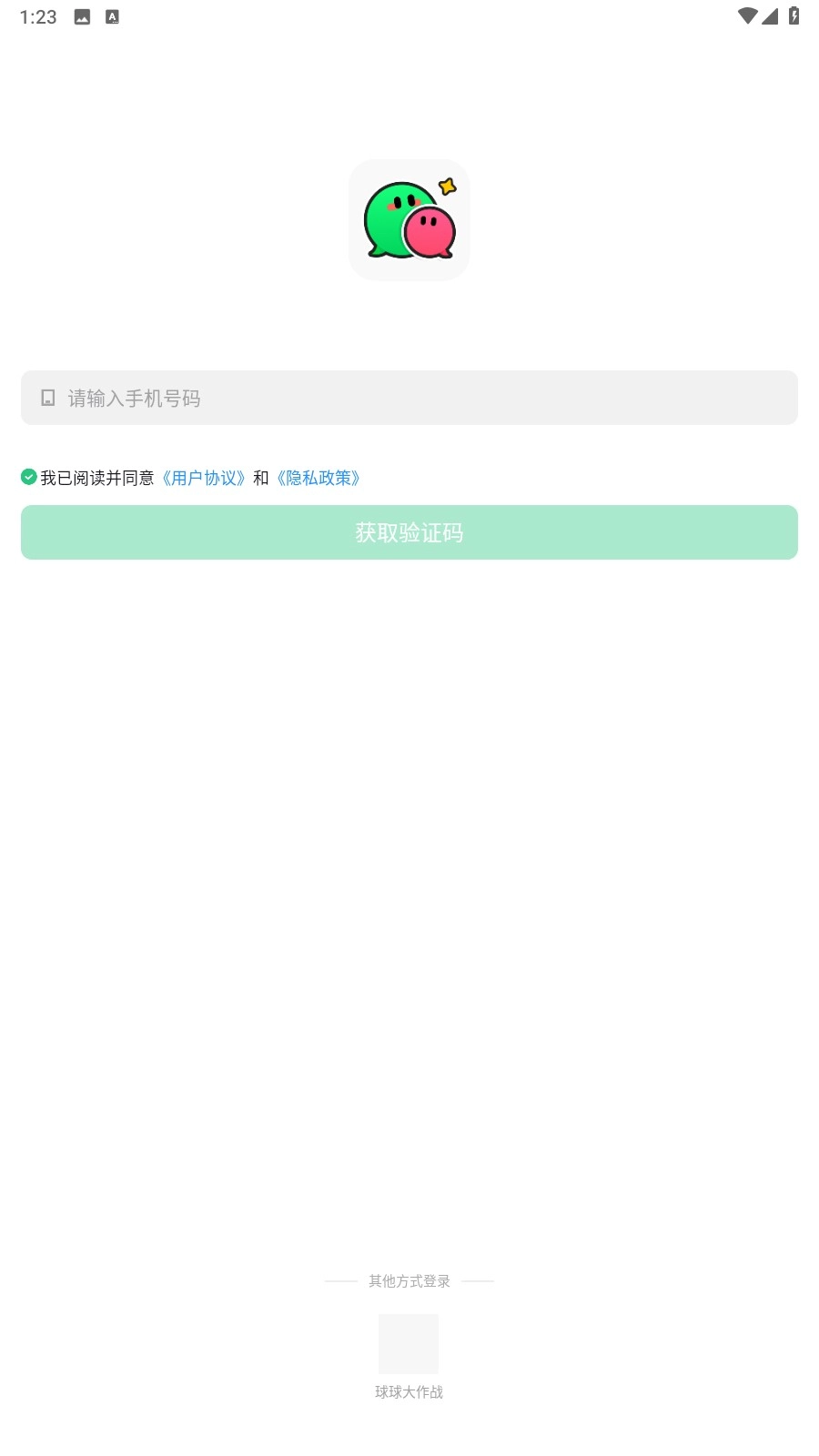Screen dimensions: 819x1456
Task: Tap the phone number input field
Action: click(x=409, y=398)
